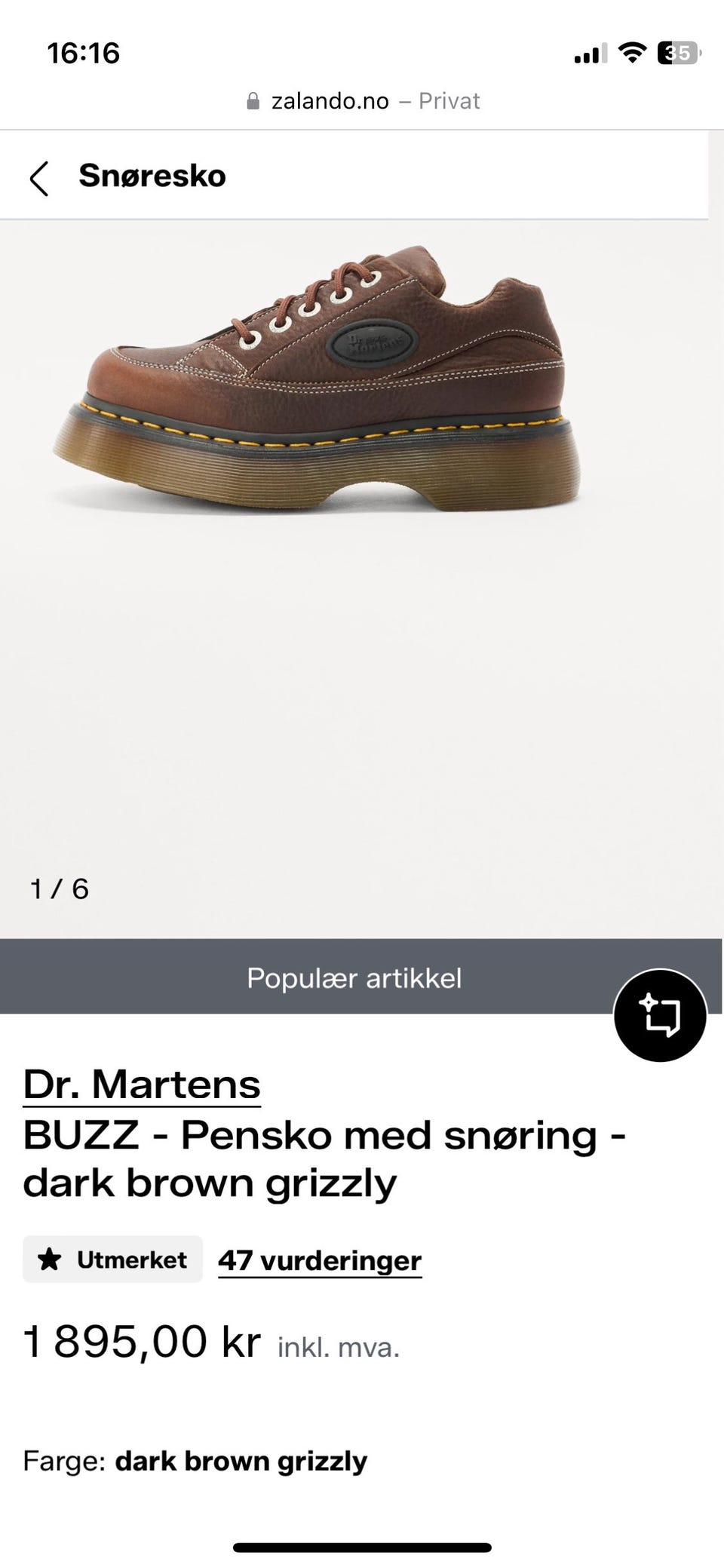The height and width of the screenshot is (1568, 724).
Task: Open the Dr. Martens brand link
Action: 142,1084
